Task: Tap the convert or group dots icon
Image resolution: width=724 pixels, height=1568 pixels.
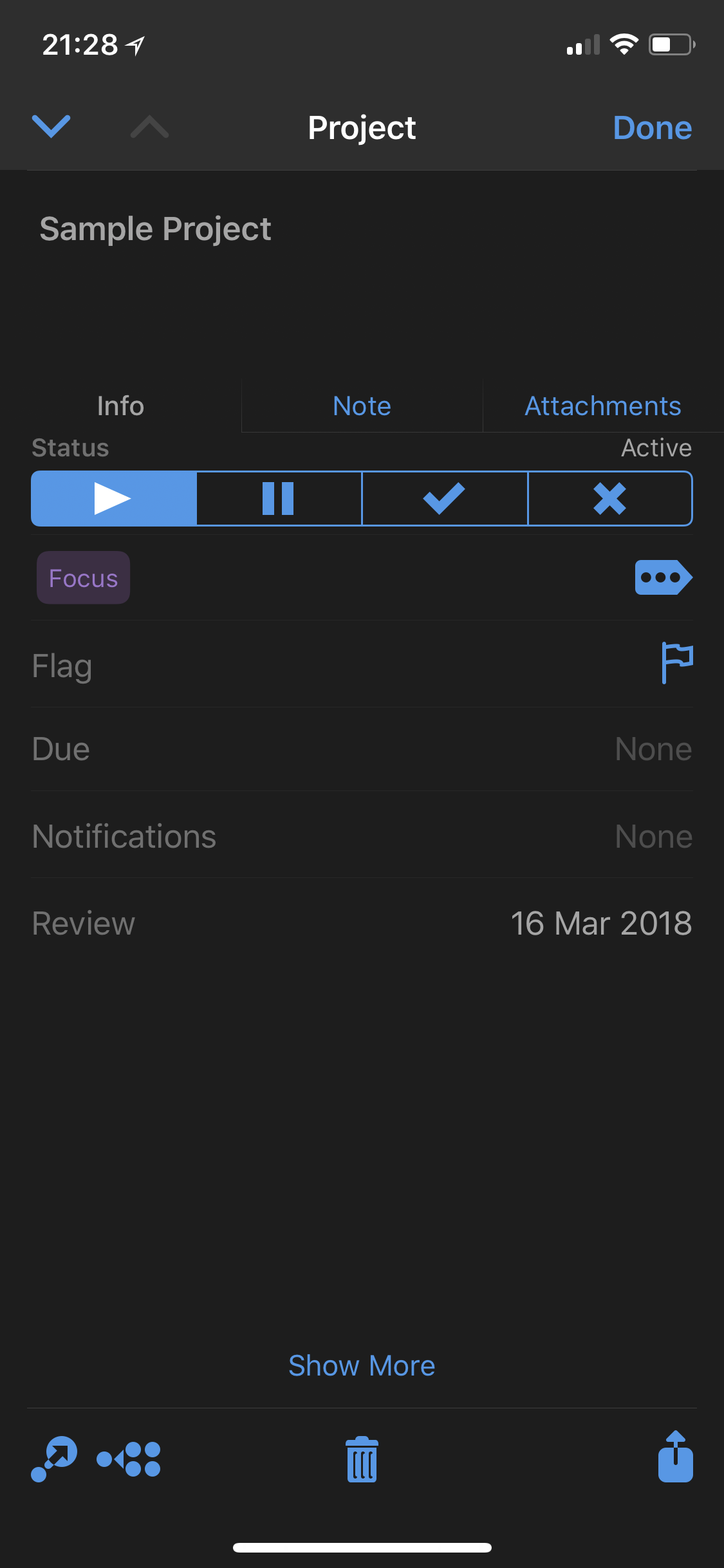Action: (x=129, y=1459)
